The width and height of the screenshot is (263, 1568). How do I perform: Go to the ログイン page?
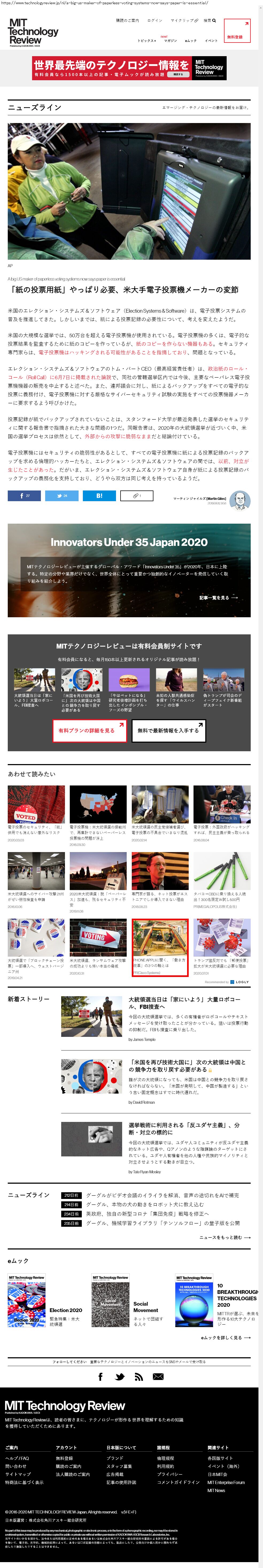click(155, 21)
